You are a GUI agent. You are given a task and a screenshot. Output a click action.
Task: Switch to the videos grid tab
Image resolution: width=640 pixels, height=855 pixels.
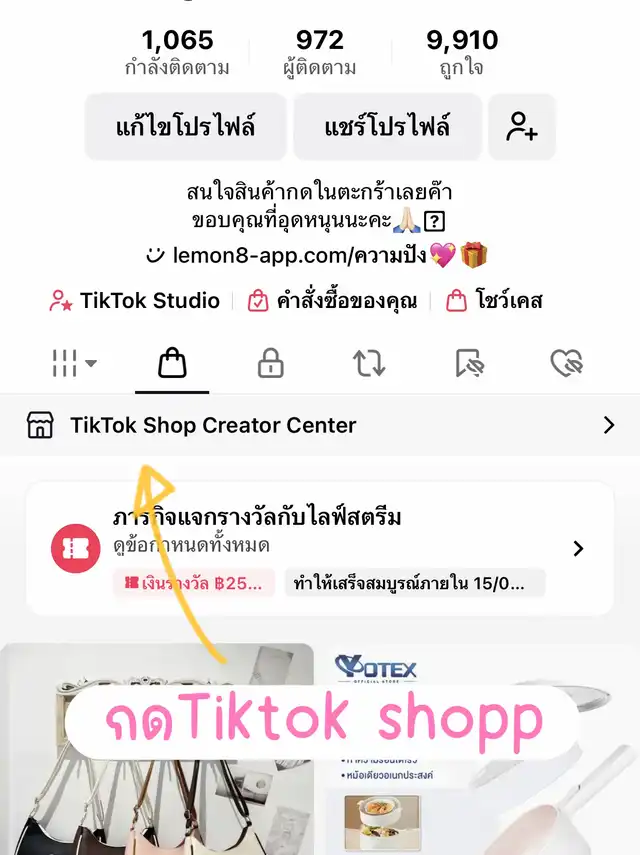tap(74, 364)
